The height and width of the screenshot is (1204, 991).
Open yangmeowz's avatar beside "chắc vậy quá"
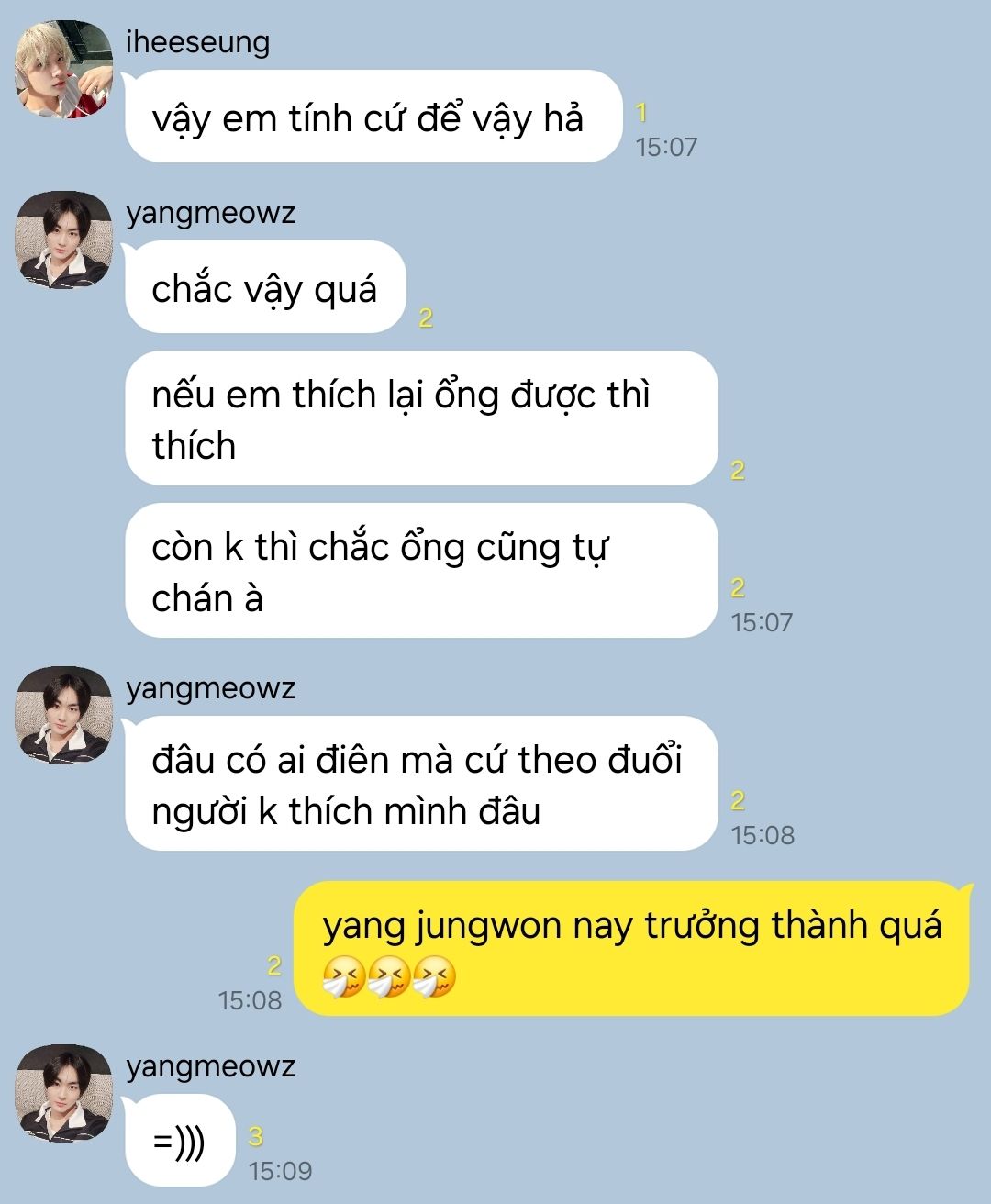point(63,240)
